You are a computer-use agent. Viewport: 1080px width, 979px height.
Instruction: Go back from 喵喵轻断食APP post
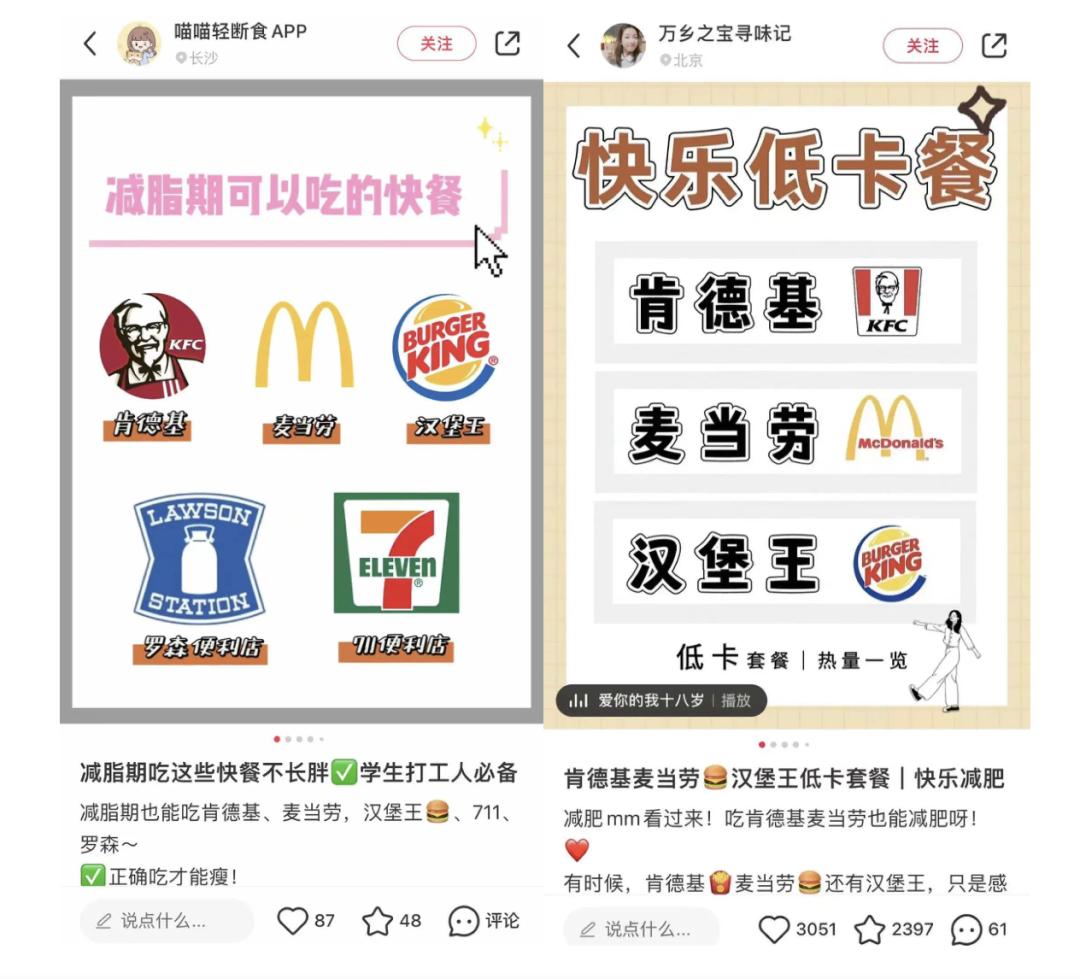pyautogui.click(x=90, y=44)
